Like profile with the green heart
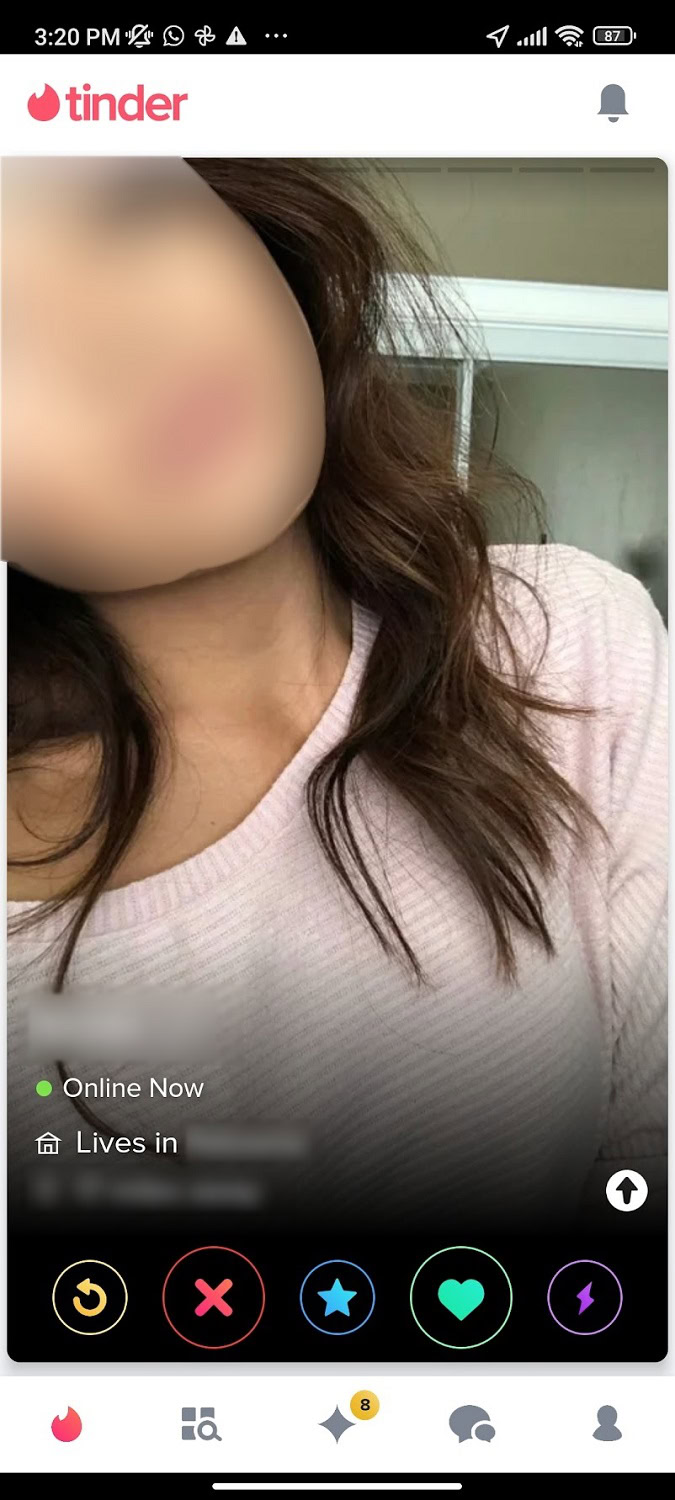Viewport: 675px width, 1500px height. [461, 1298]
